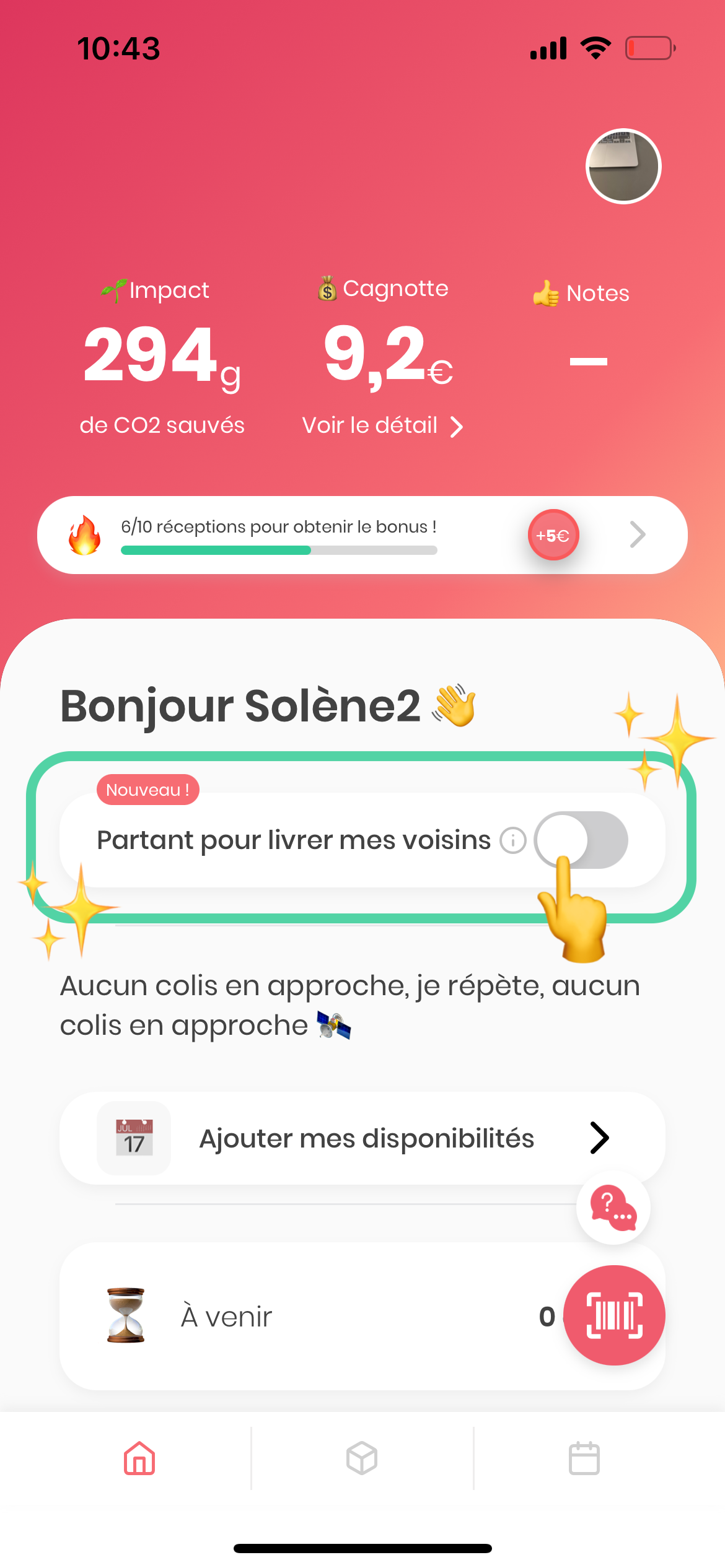Open Ajouter mes disponibilités
This screenshot has height=1568, width=725.
tap(362, 1138)
